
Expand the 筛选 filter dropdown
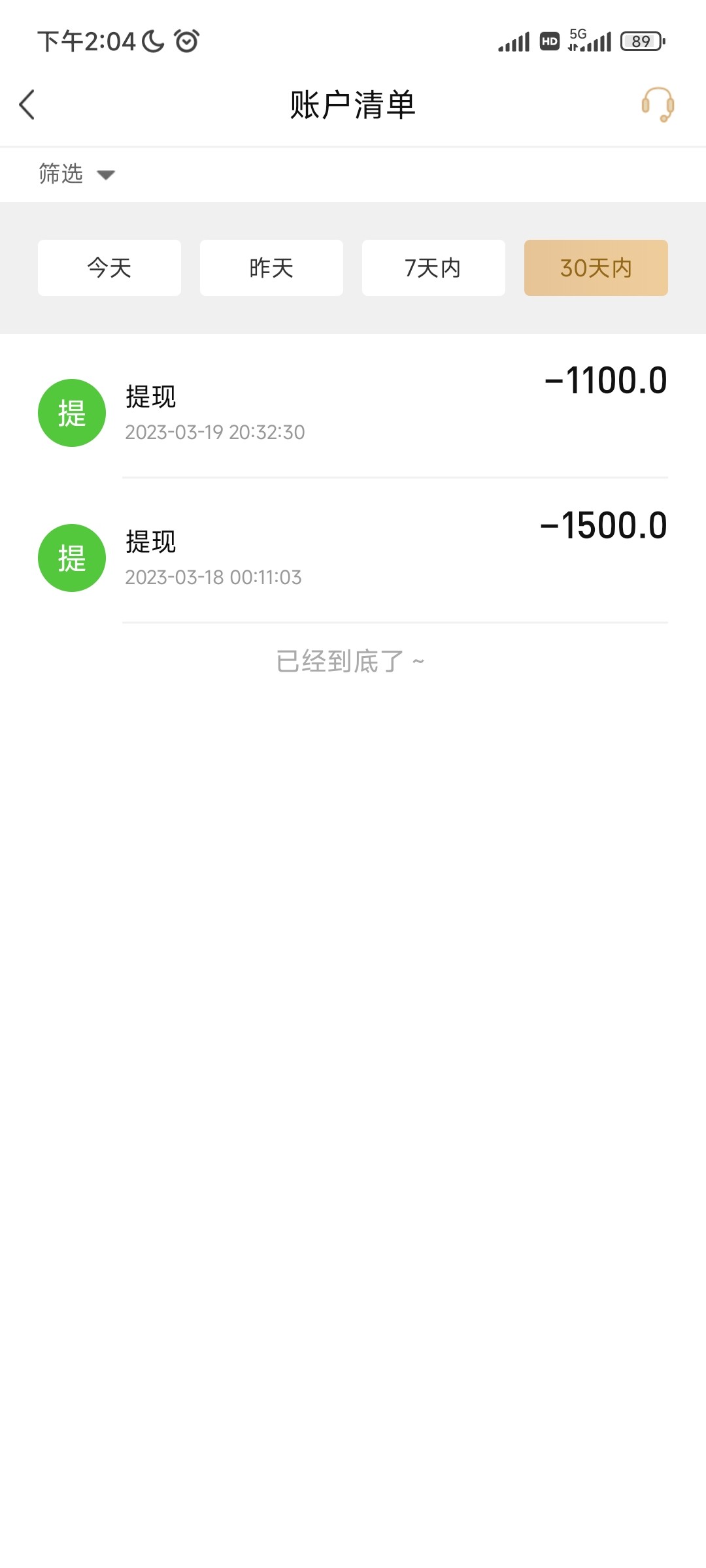pos(76,174)
